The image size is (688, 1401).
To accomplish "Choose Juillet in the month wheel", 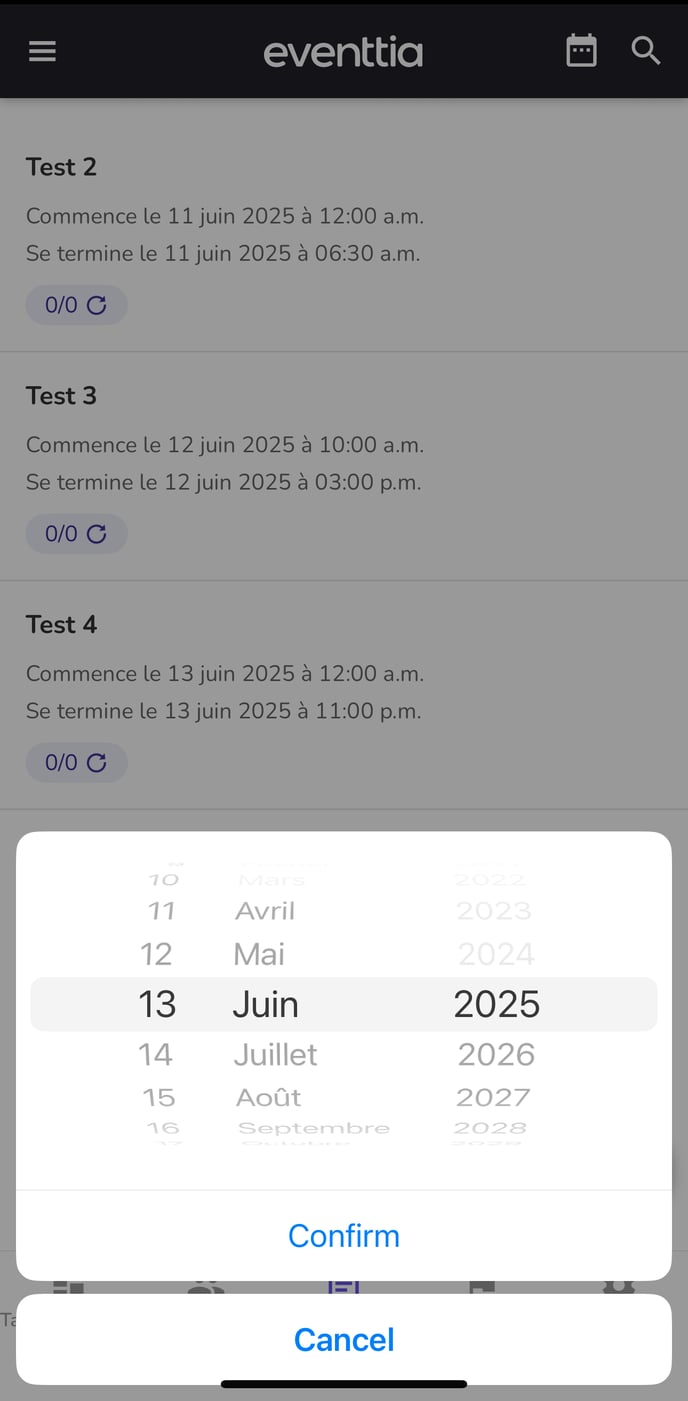I will pyautogui.click(x=275, y=1054).
